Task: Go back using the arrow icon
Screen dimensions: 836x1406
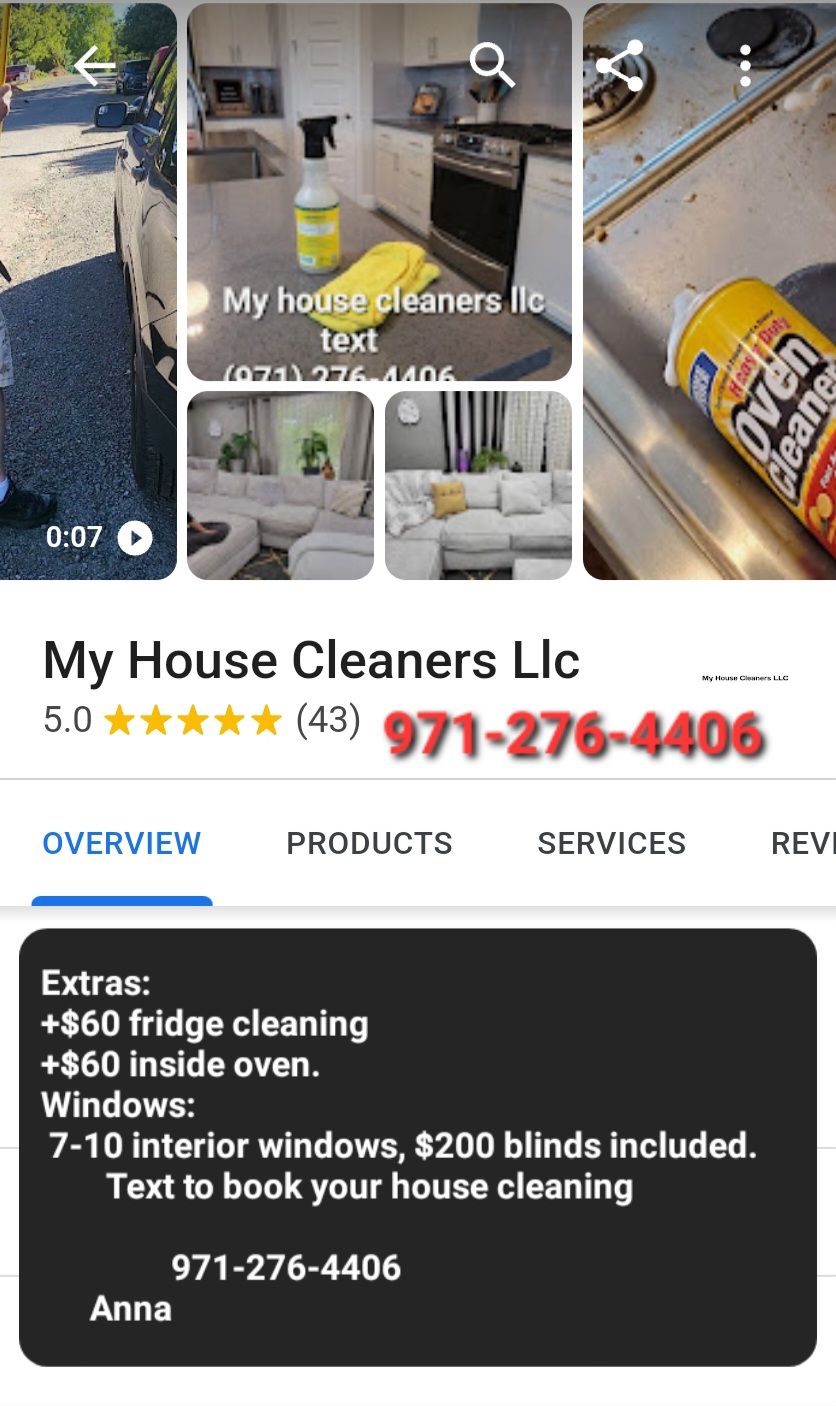Action: pos(95,66)
